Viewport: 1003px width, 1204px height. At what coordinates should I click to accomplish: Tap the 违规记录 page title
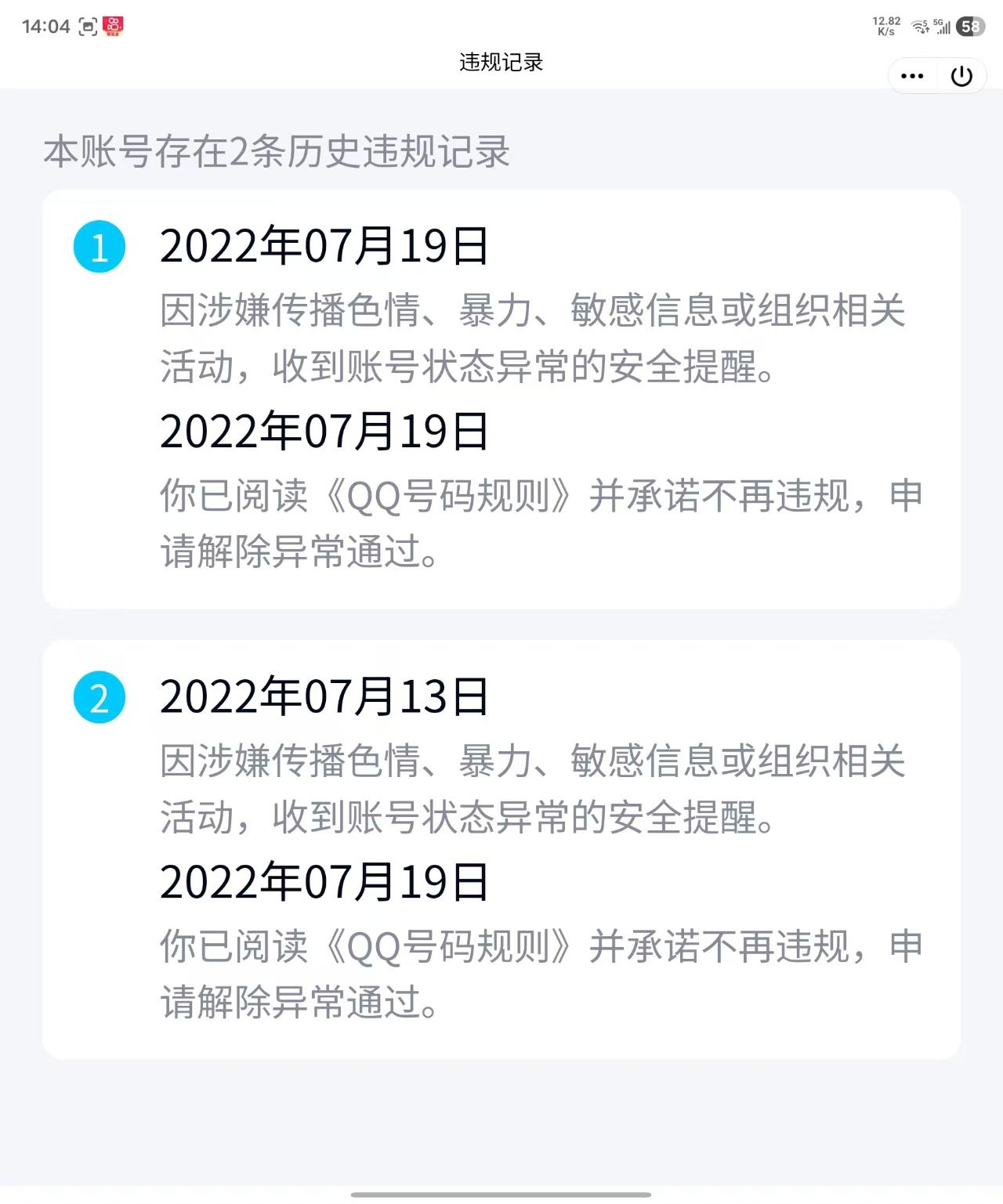click(x=501, y=64)
